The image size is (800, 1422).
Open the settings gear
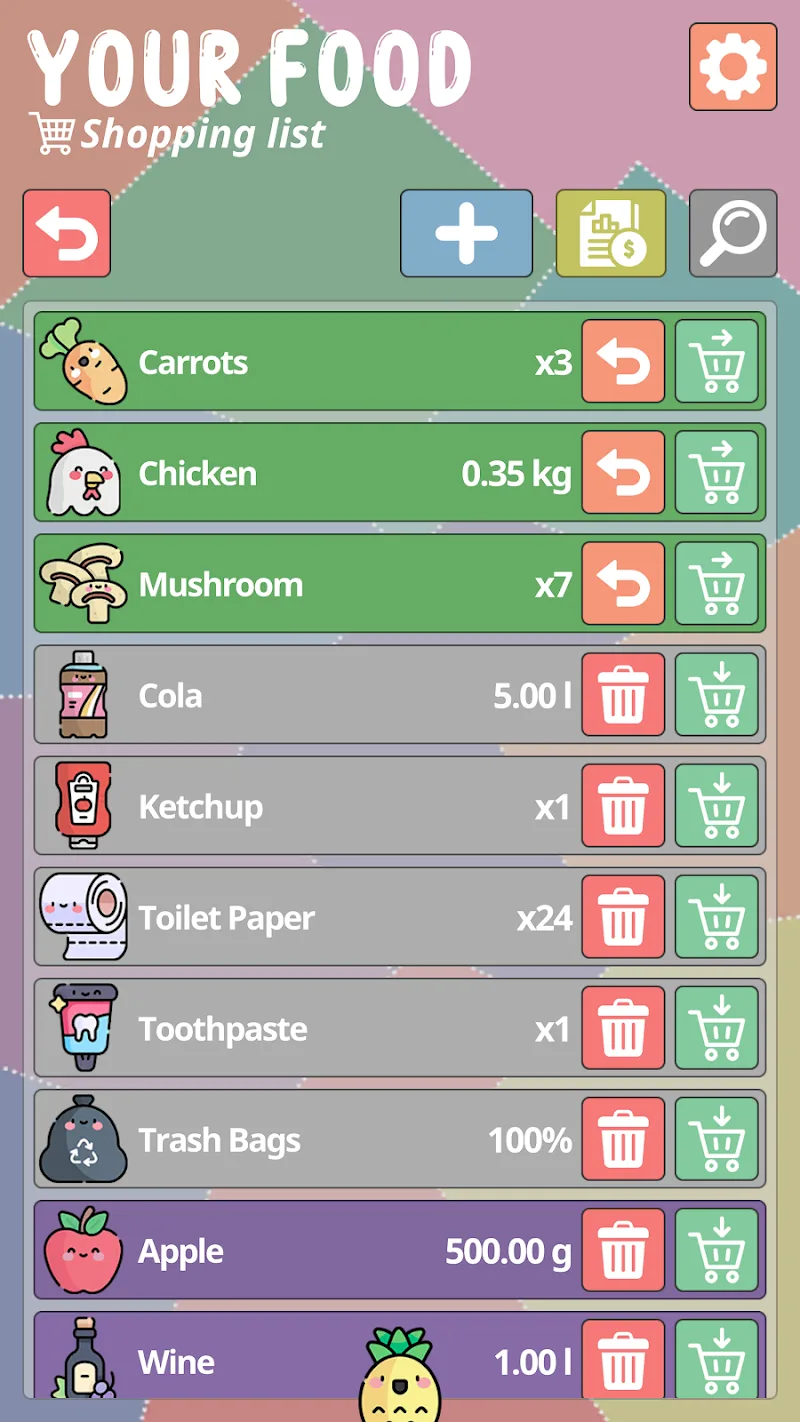pyautogui.click(x=732, y=66)
